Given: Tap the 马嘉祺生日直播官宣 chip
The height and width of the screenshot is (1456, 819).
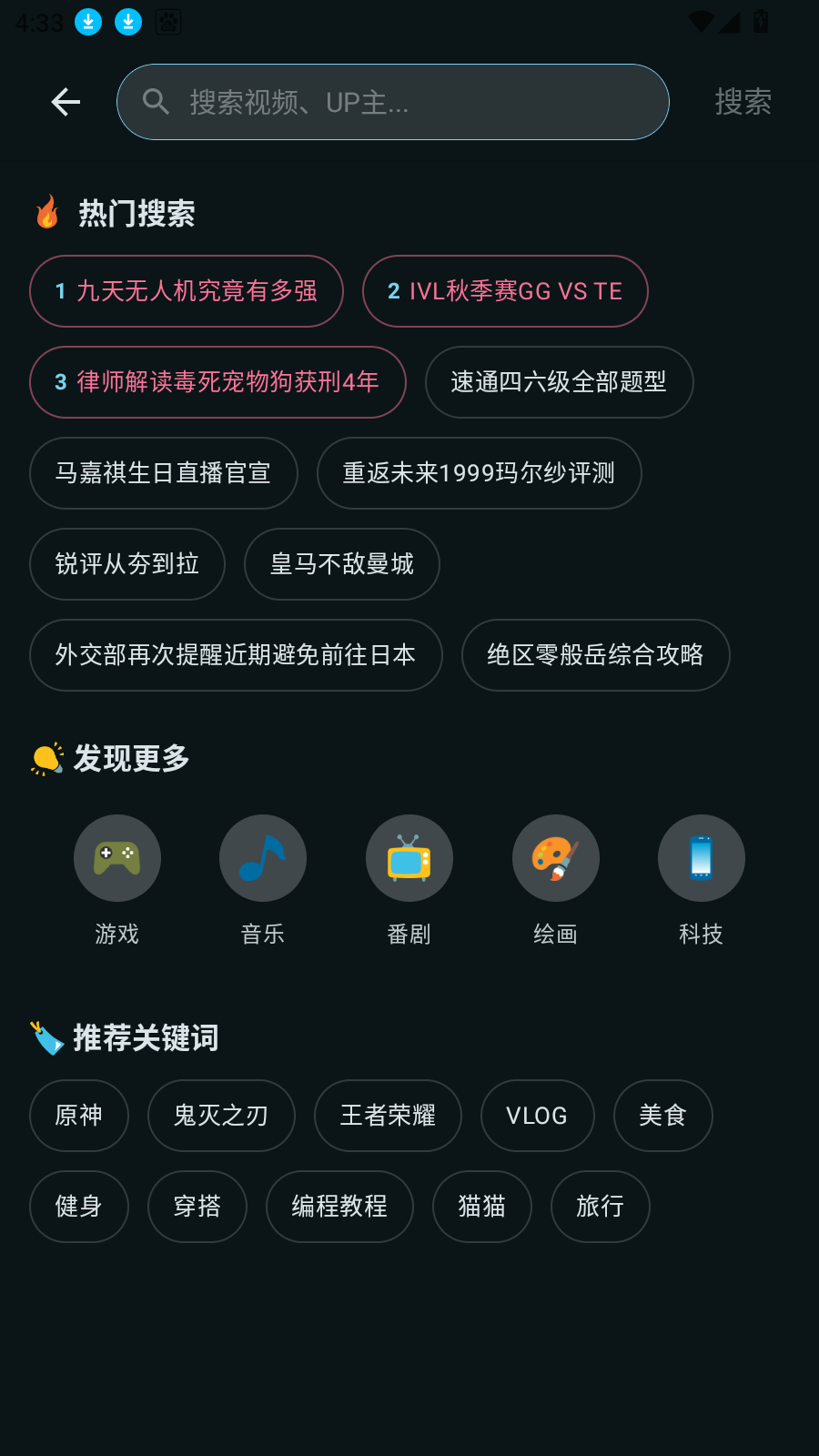Looking at the screenshot, I should [164, 473].
